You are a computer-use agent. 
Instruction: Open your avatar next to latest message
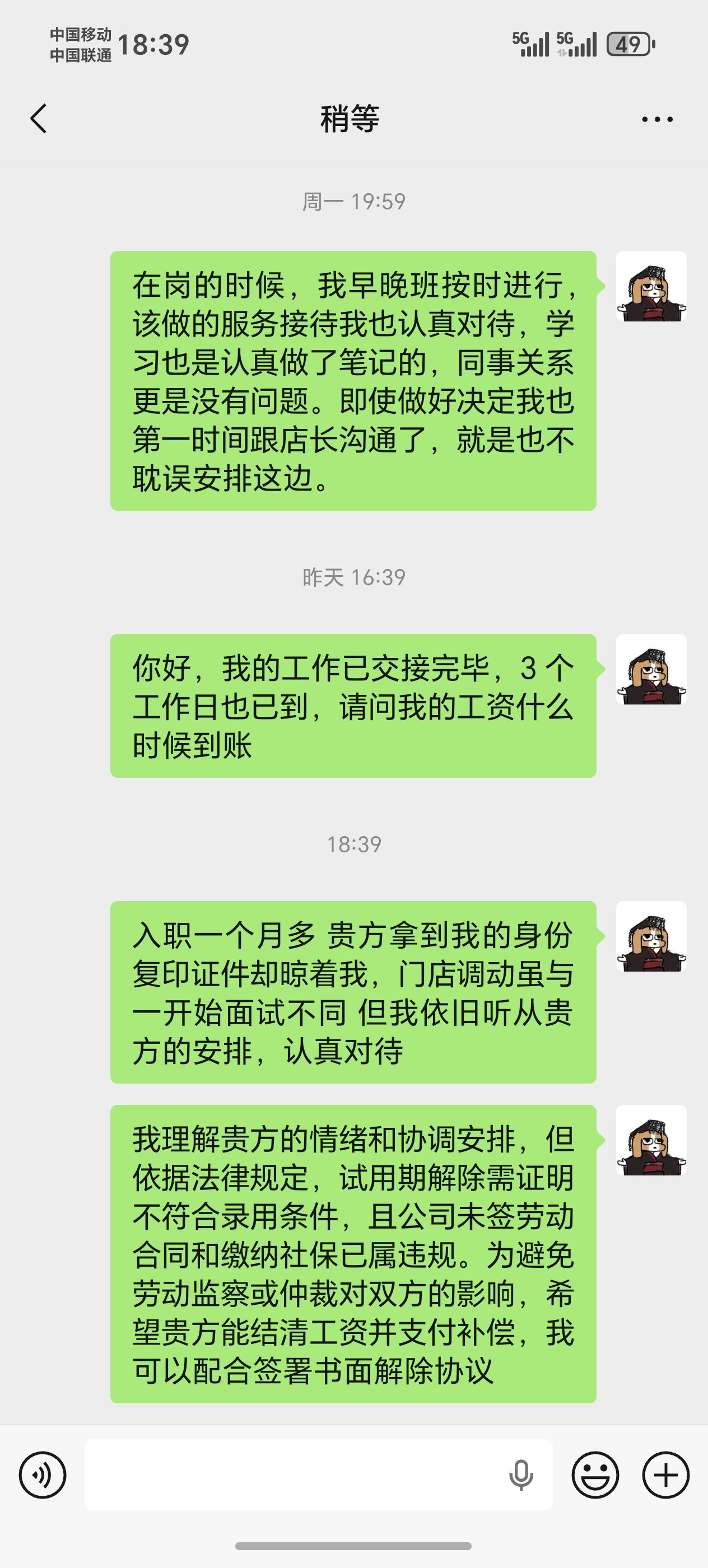pyautogui.click(x=653, y=1141)
